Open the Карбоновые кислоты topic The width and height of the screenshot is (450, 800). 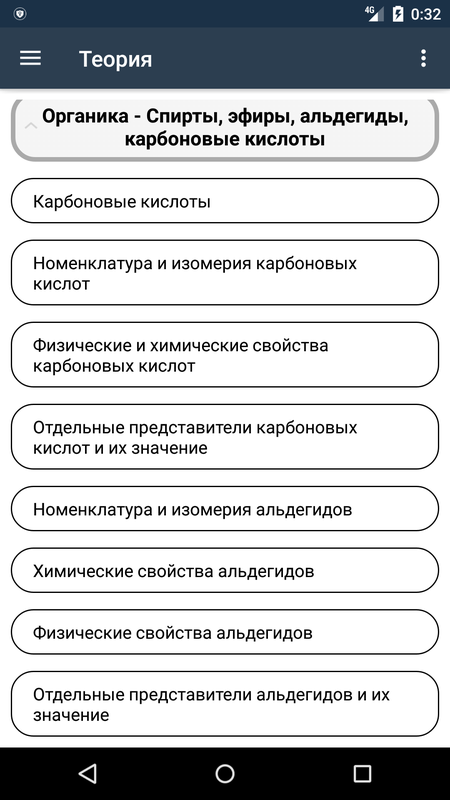pyautogui.click(x=224, y=201)
